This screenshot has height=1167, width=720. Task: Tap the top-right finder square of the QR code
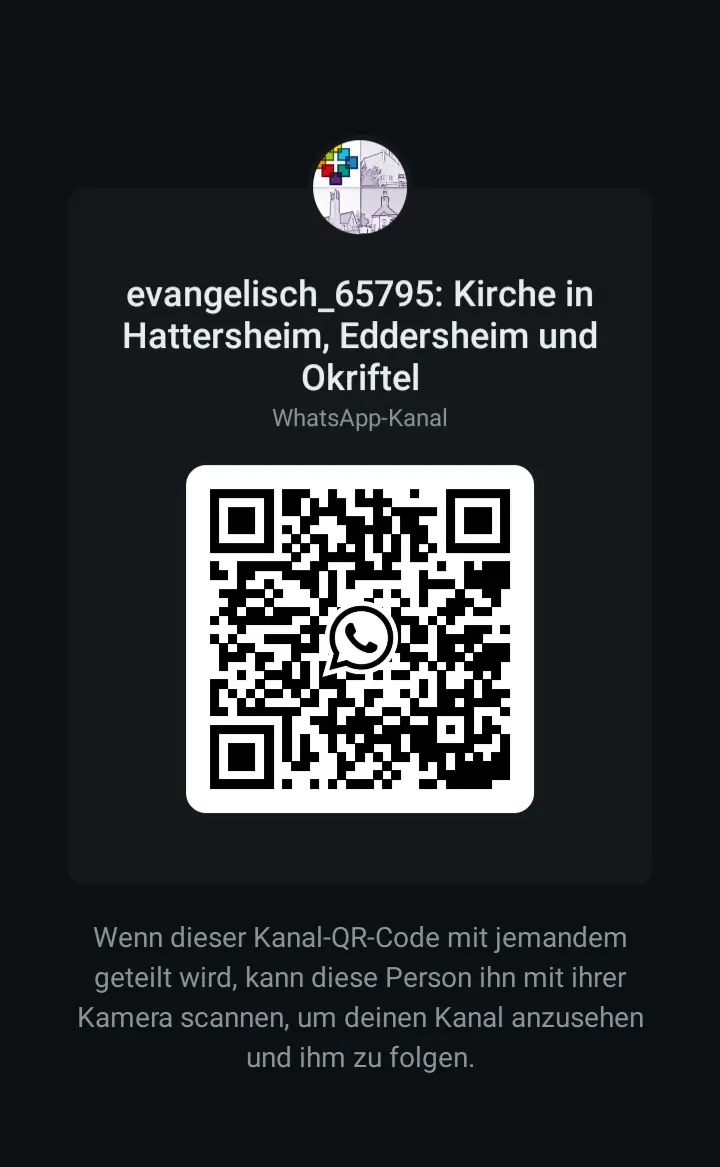coord(478,520)
